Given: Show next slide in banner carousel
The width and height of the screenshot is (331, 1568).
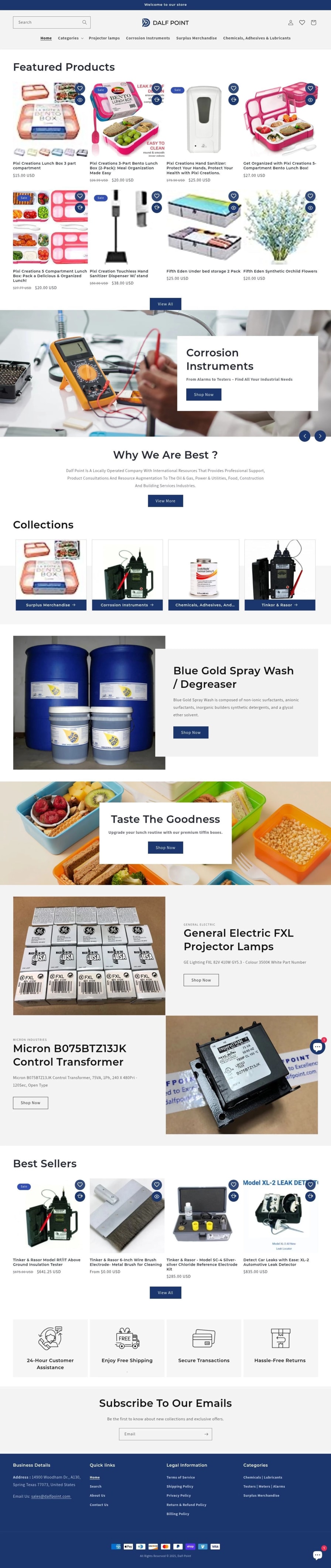Looking at the screenshot, I should point(320,436).
